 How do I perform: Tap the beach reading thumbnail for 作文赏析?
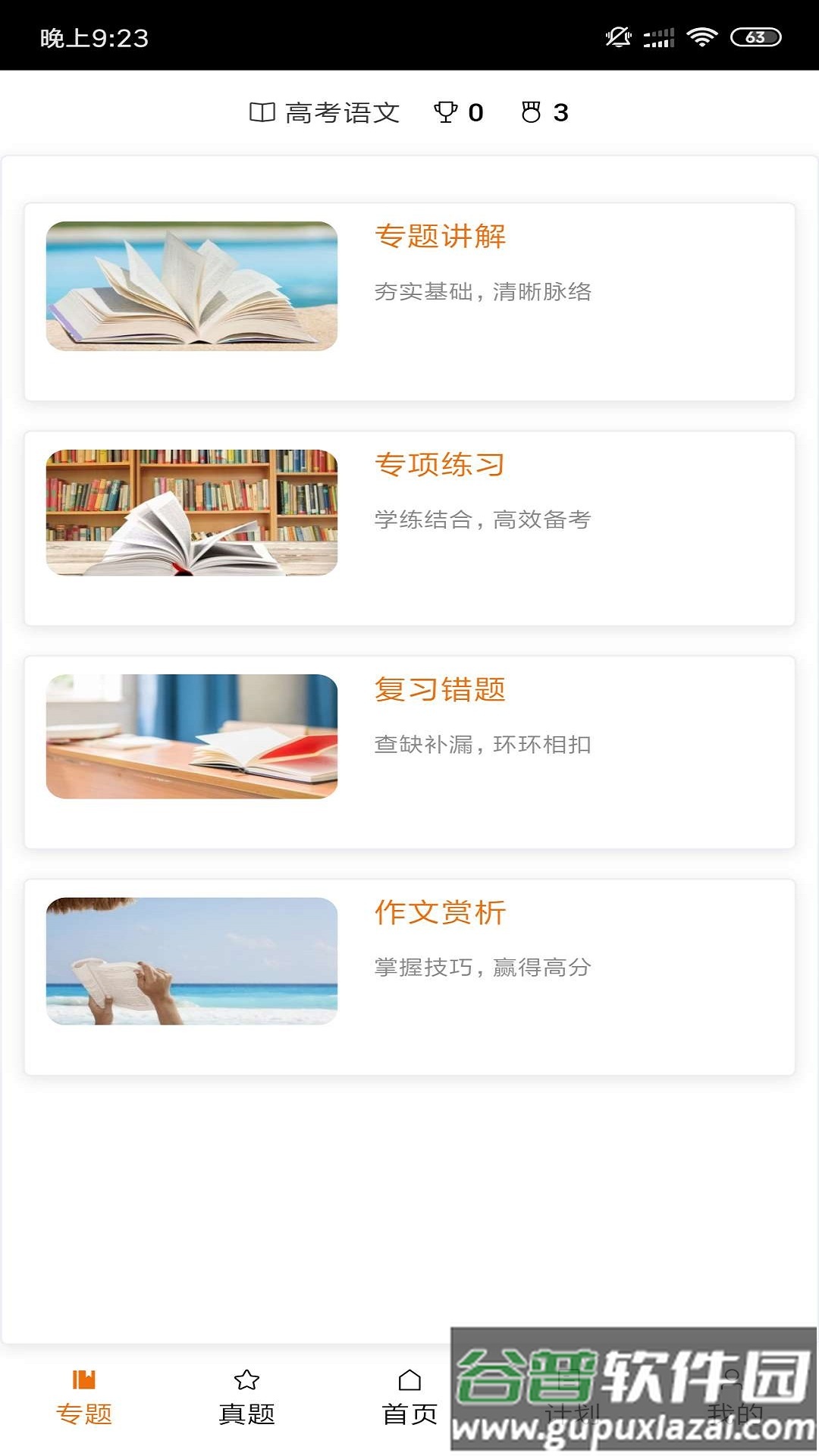(193, 959)
